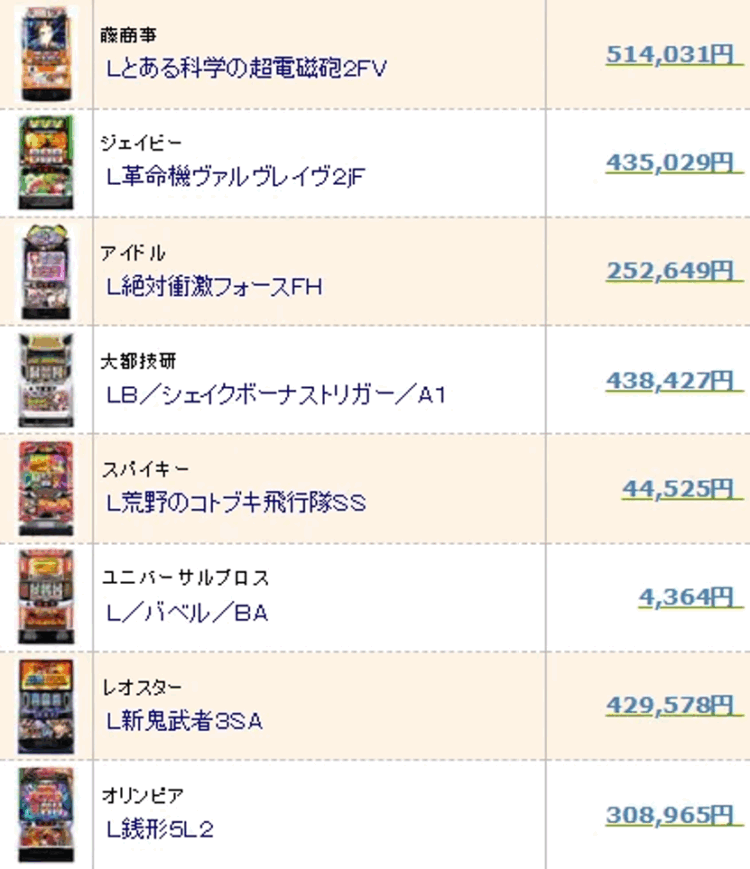750x869 pixels.
Task: Tap the 44,525円 price link
Action: [x=678, y=488]
